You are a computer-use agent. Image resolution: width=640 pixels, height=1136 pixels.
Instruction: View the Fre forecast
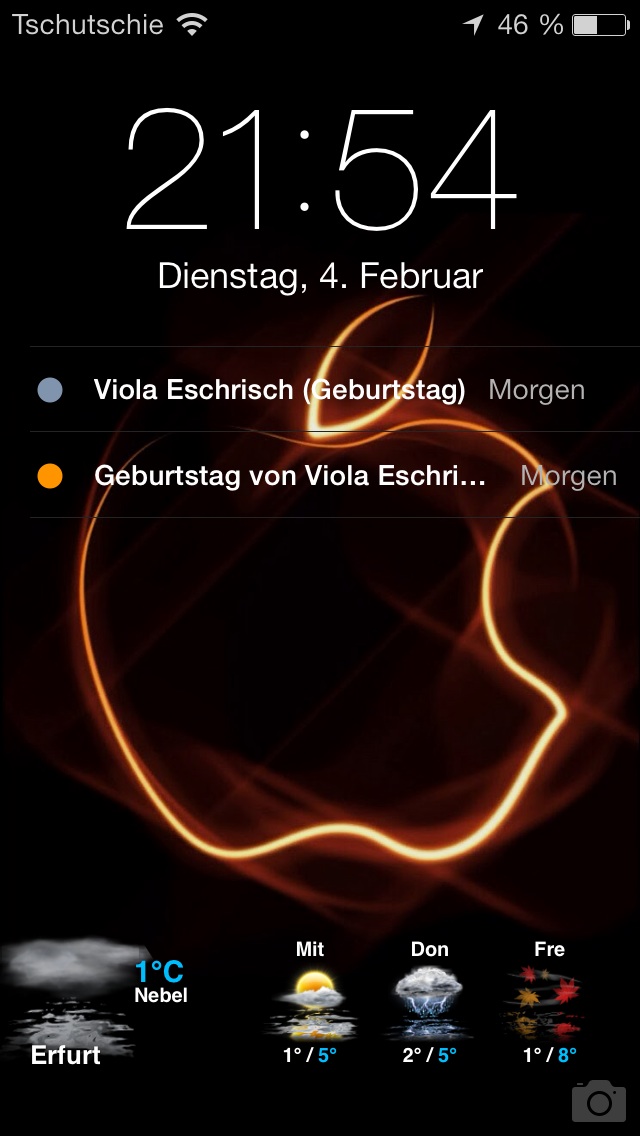pyautogui.click(x=549, y=1000)
